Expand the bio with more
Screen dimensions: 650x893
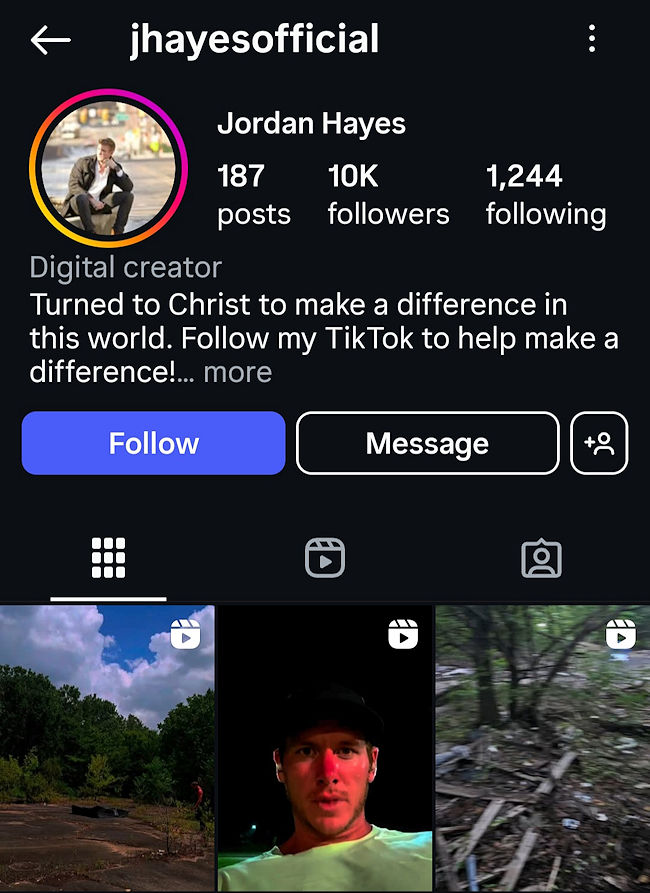pos(238,373)
